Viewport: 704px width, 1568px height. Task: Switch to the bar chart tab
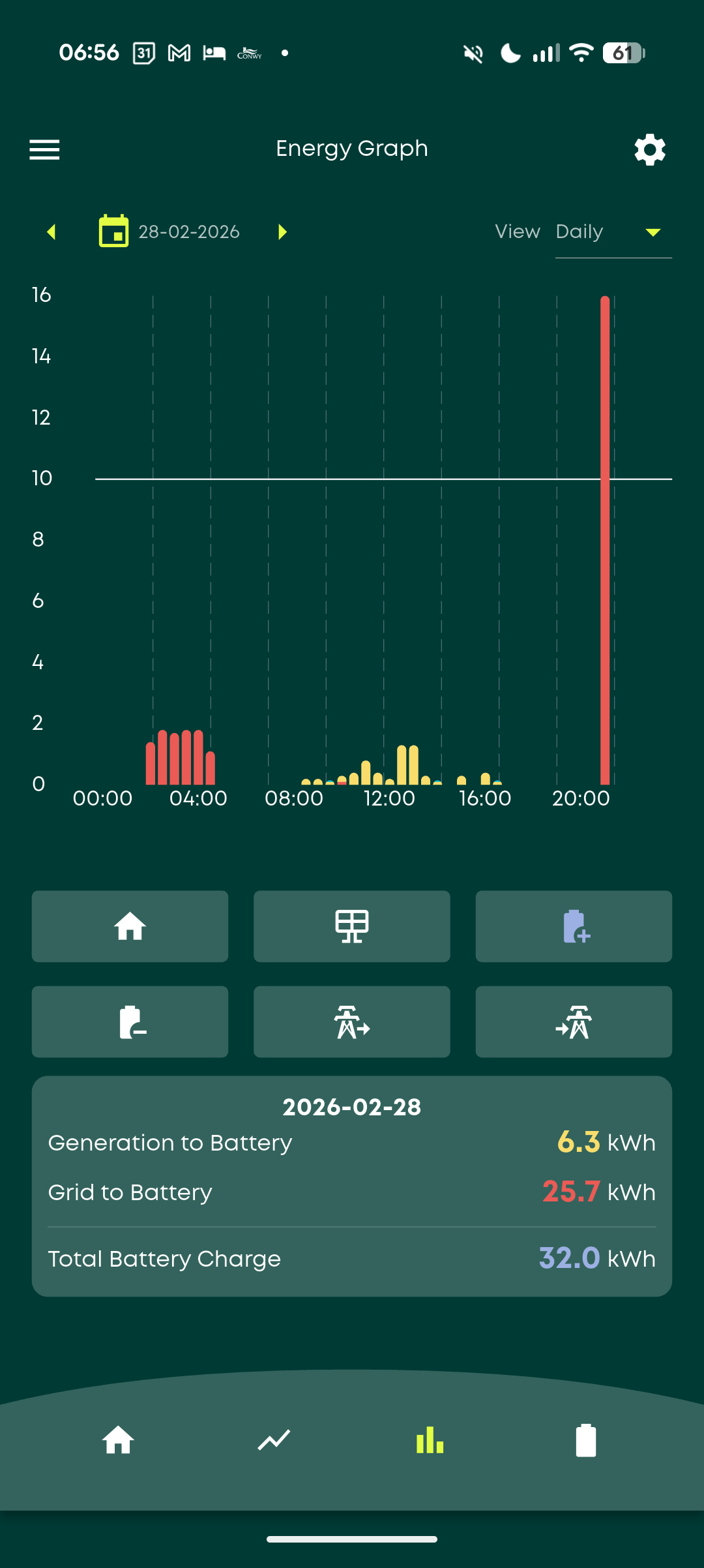(x=430, y=1440)
